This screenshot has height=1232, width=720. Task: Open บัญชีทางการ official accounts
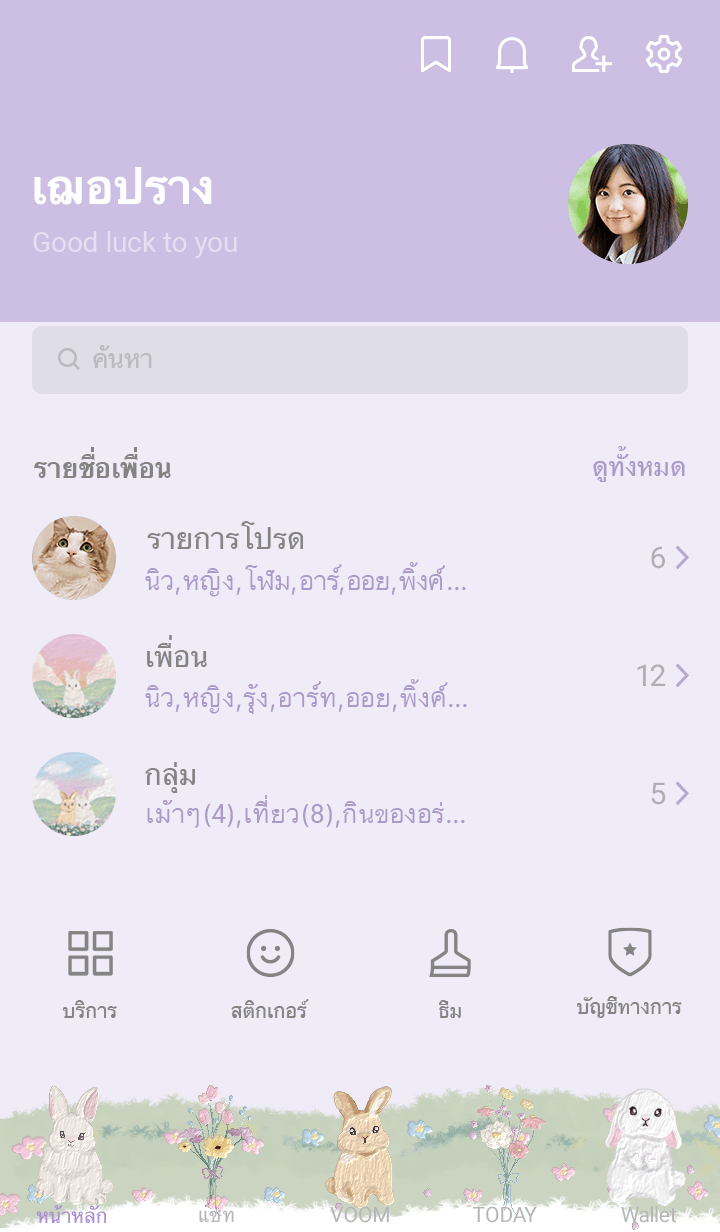pos(630,972)
